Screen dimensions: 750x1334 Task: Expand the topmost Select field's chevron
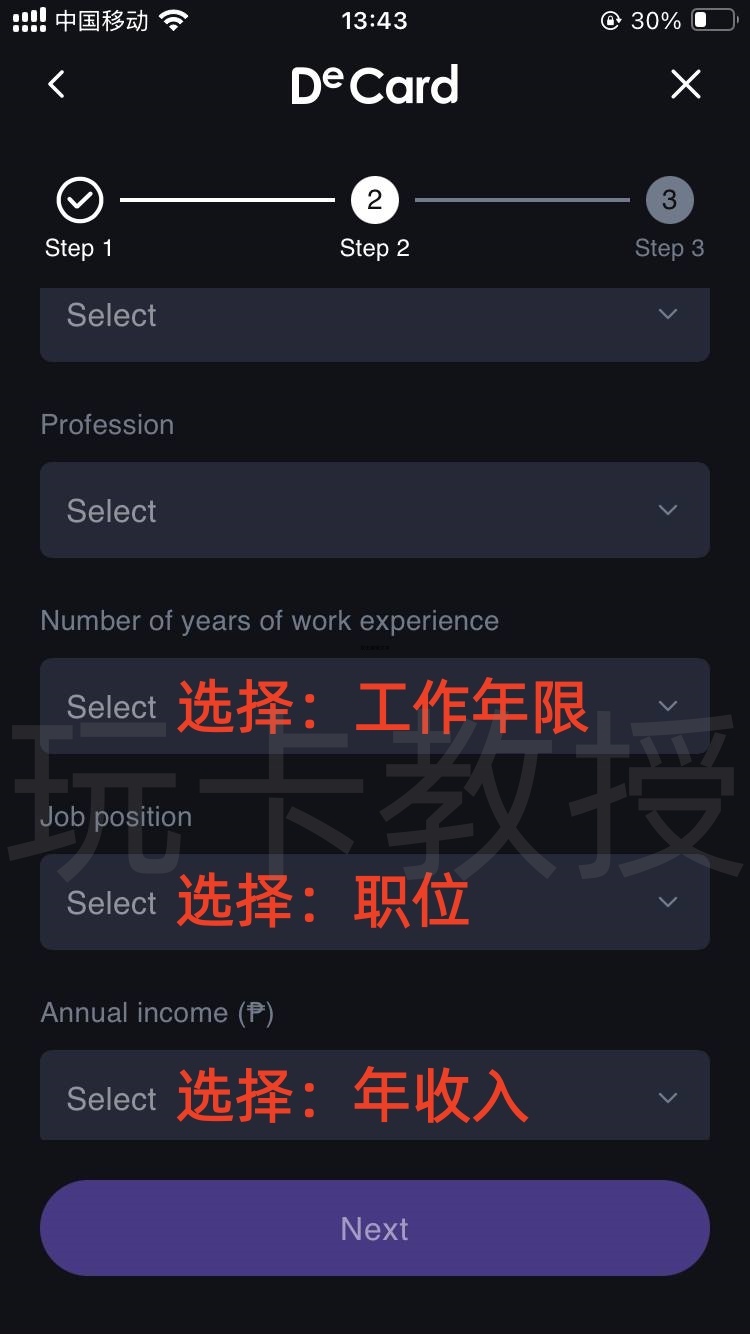(668, 313)
